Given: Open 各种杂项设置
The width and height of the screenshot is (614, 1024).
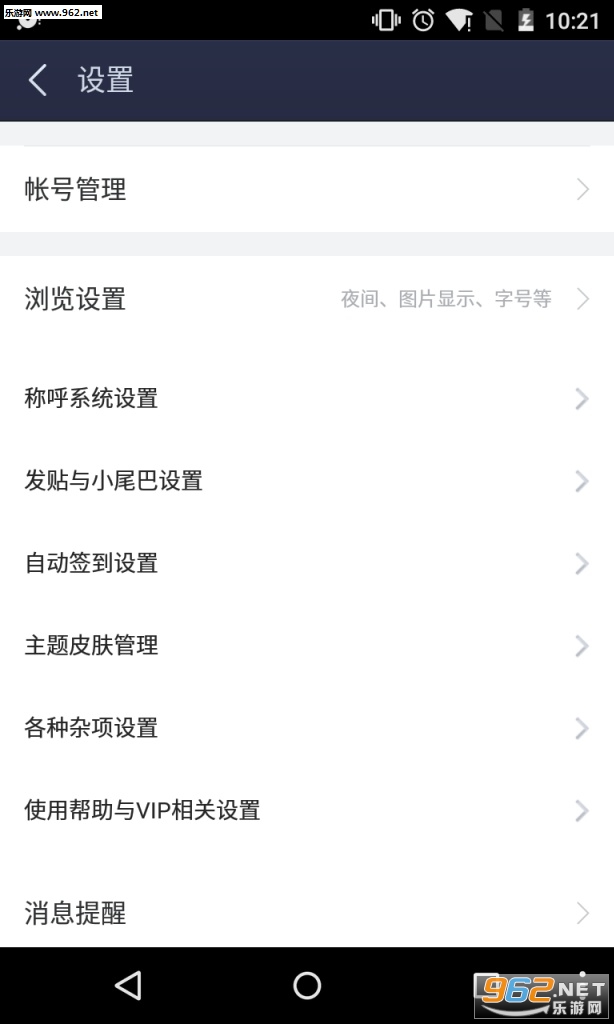Looking at the screenshot, I should [306, 727].
